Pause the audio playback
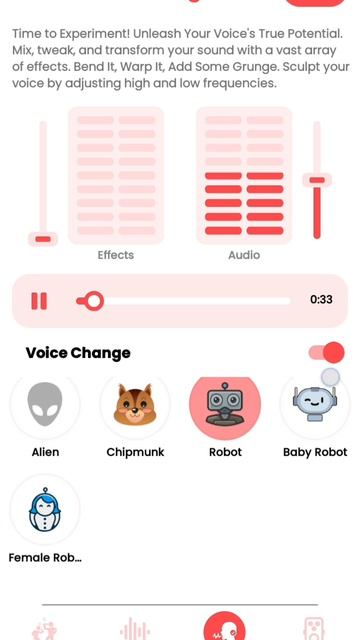Screen dimensions: 360x640 [x=39, y=301]
